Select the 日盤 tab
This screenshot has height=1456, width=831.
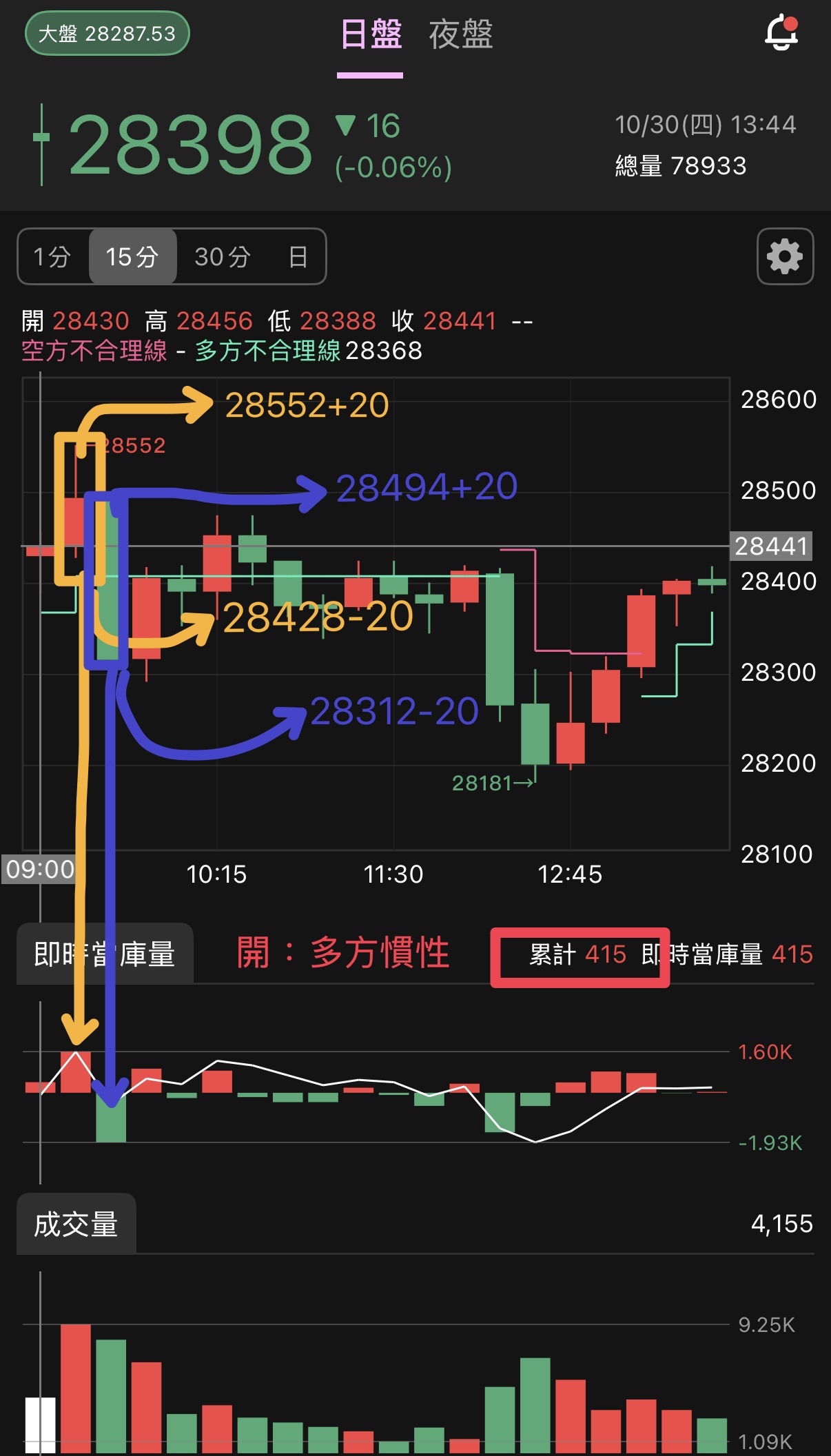point(371,34)
